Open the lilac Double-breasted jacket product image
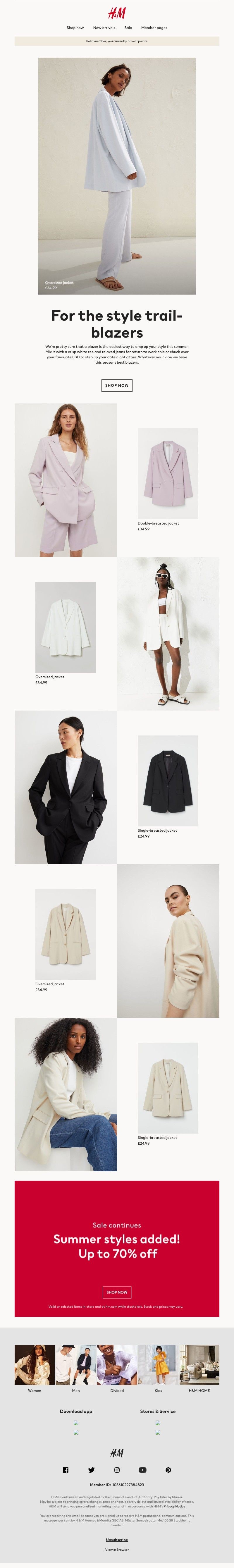Screen dimensions: 234x1568 [x=168, y=473]
